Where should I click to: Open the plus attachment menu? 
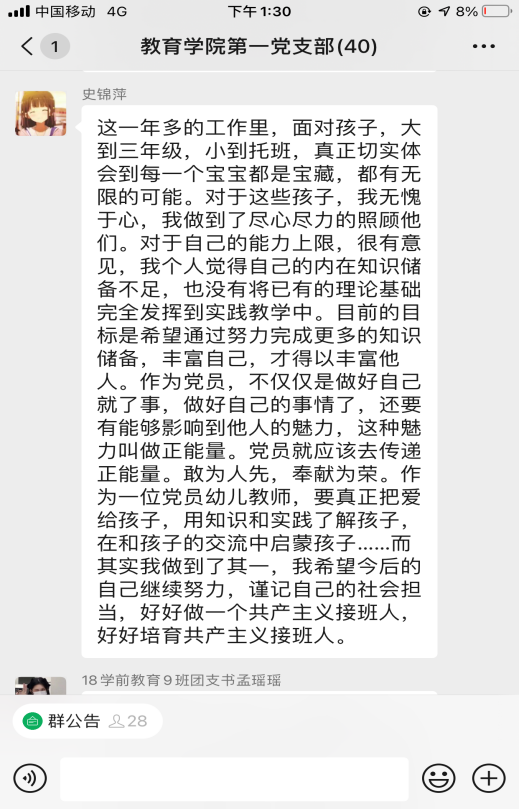[x=489, y=778]
